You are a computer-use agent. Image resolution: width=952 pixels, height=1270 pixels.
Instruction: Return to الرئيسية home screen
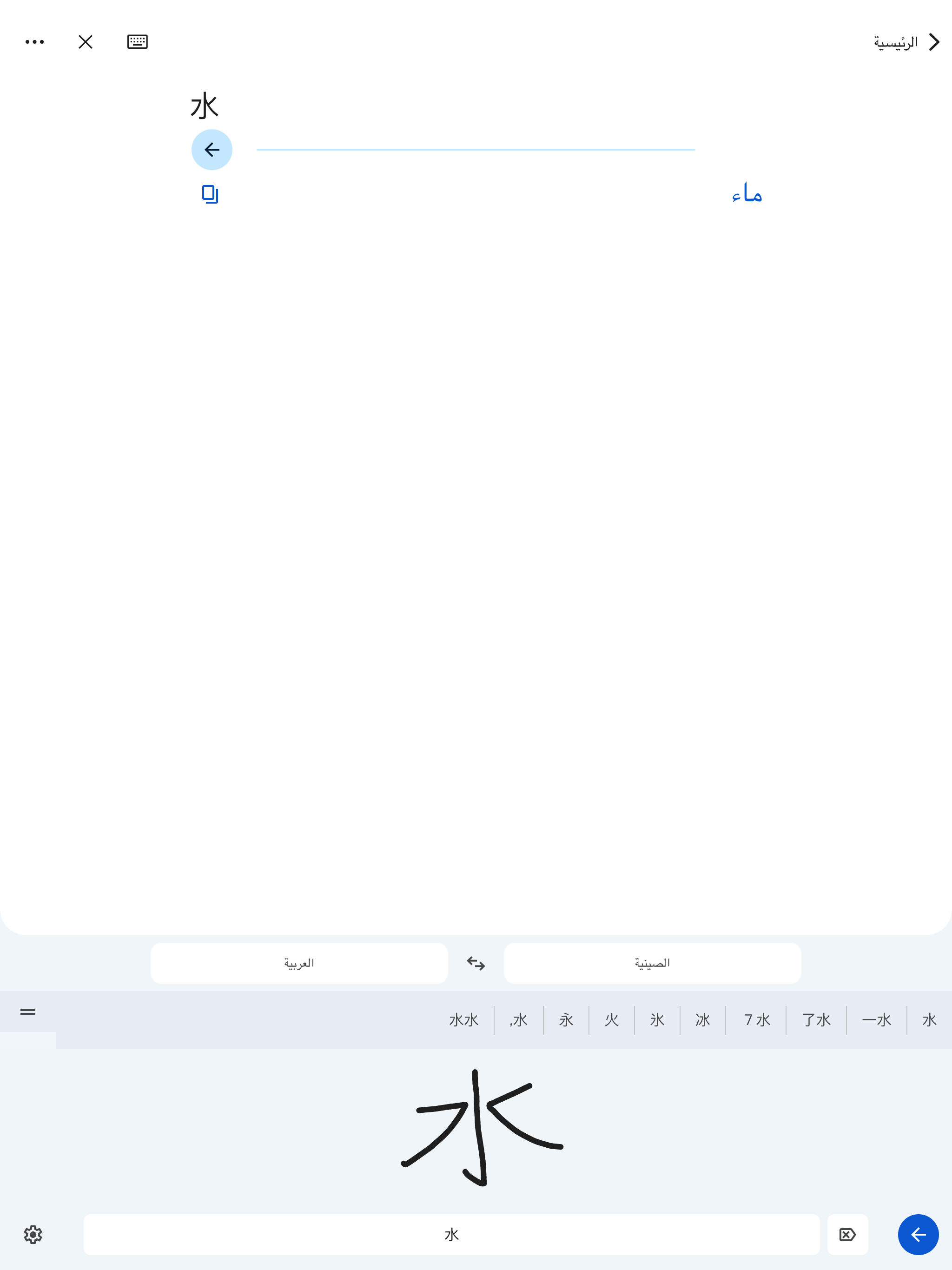[896, 41]
